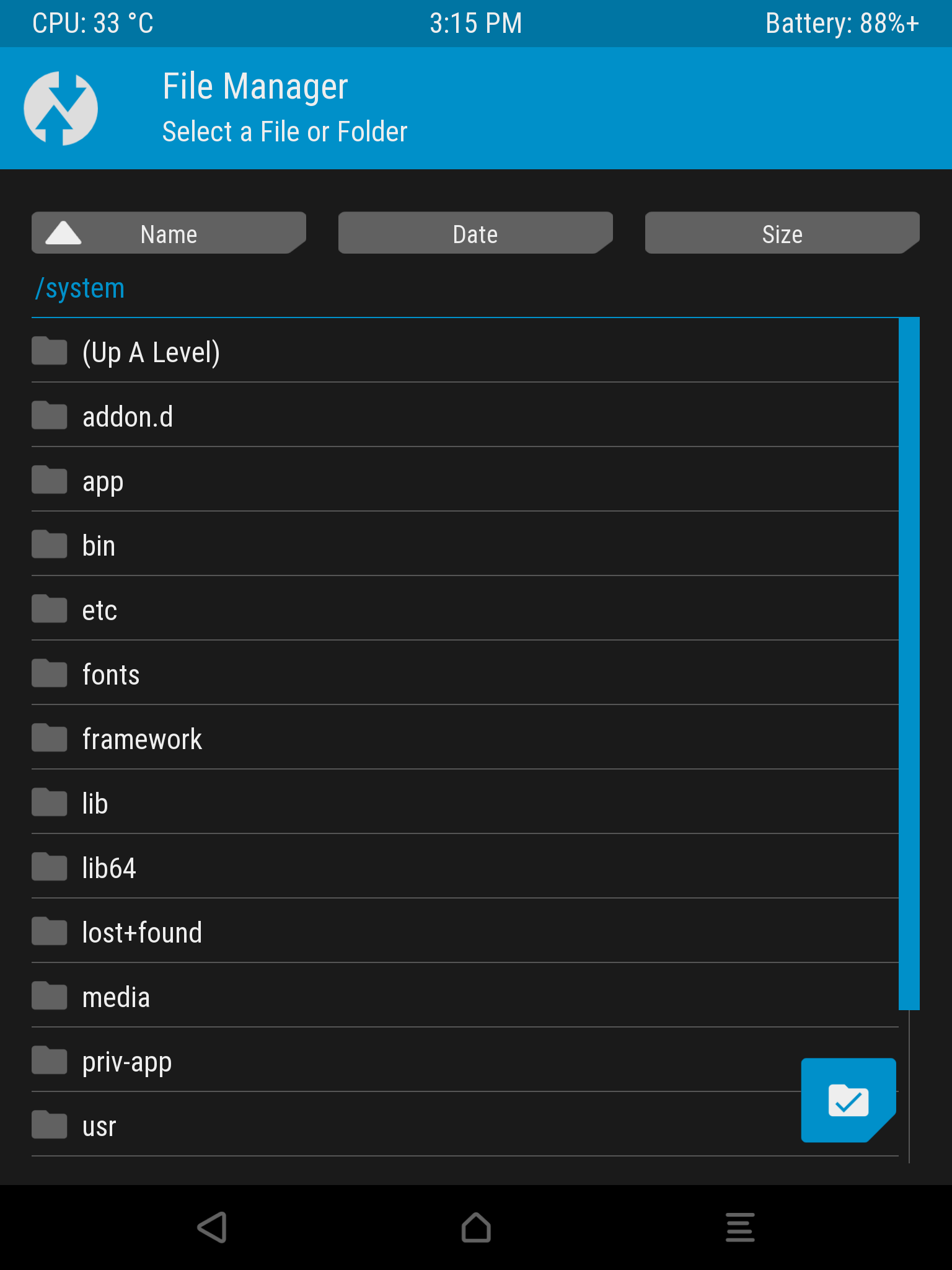Viewport: 952px width, 1270px height.
Task: Open the app folder
Action: pos(103,481)
